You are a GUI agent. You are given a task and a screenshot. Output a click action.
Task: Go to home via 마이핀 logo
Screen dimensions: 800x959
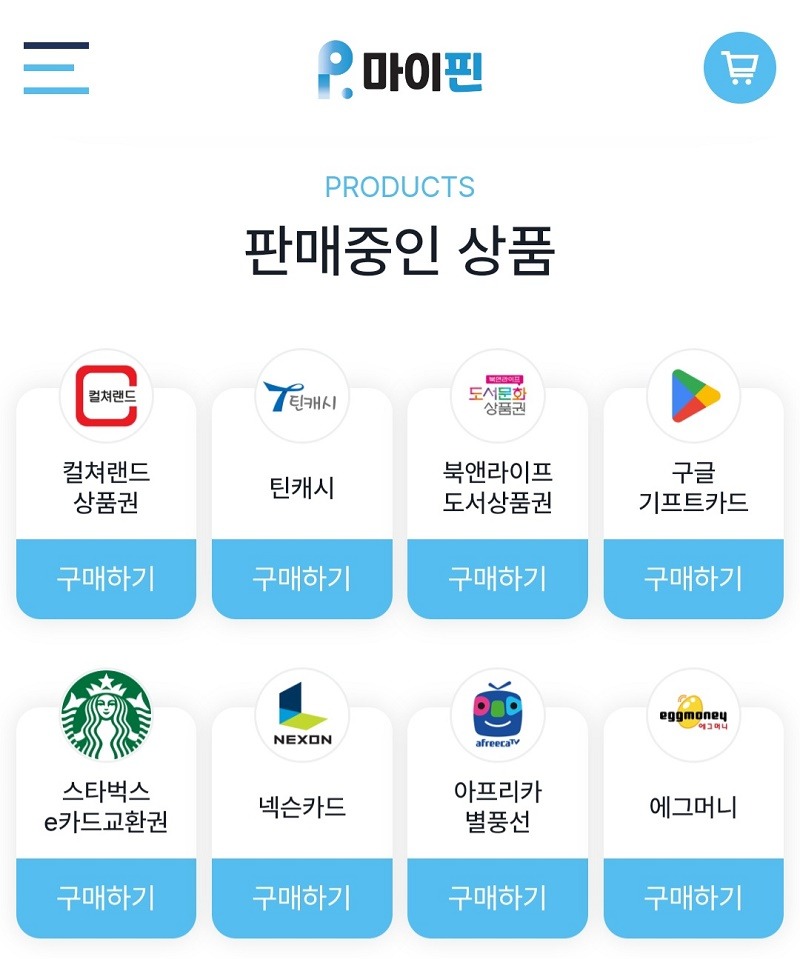point(400,70)
